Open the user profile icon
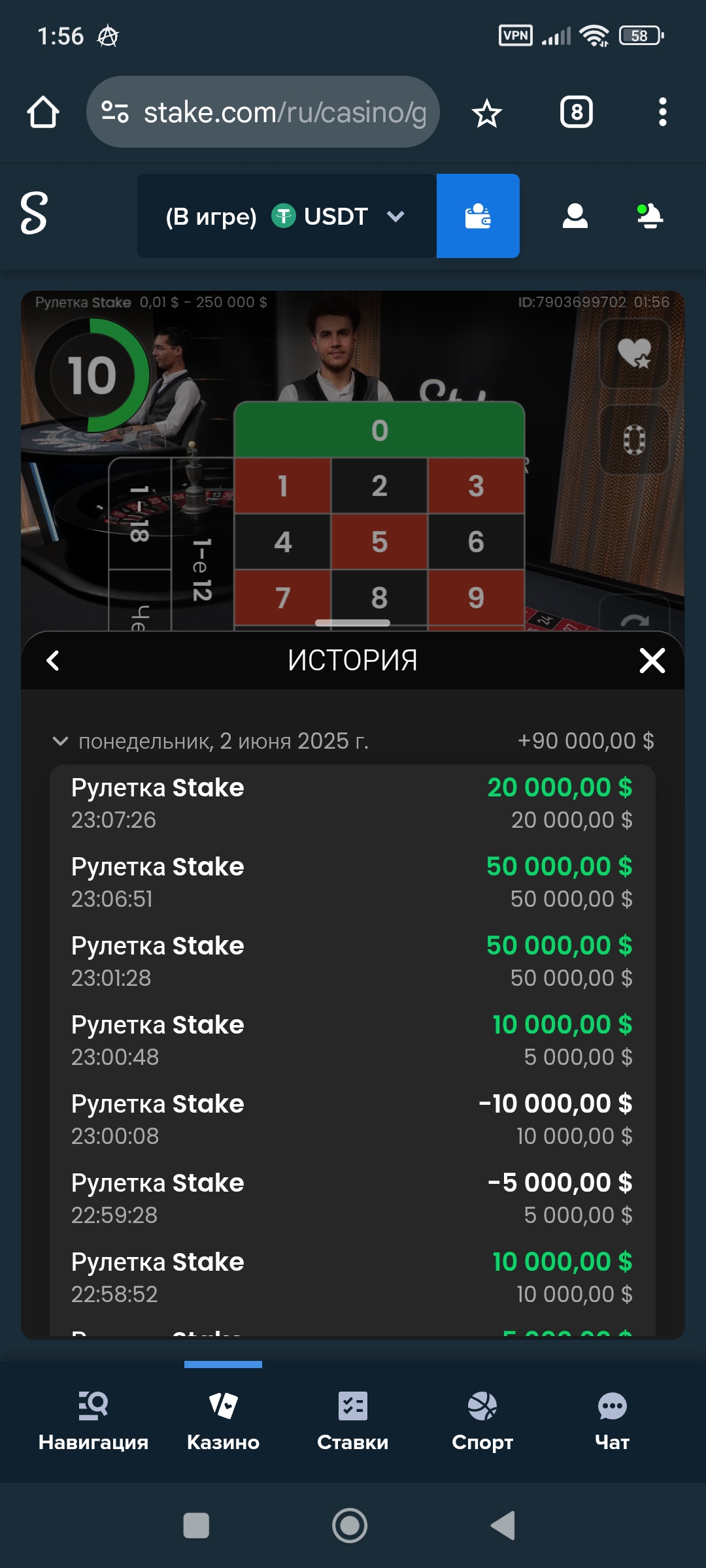The image size is (706, 1568). (x=575, y=216)
